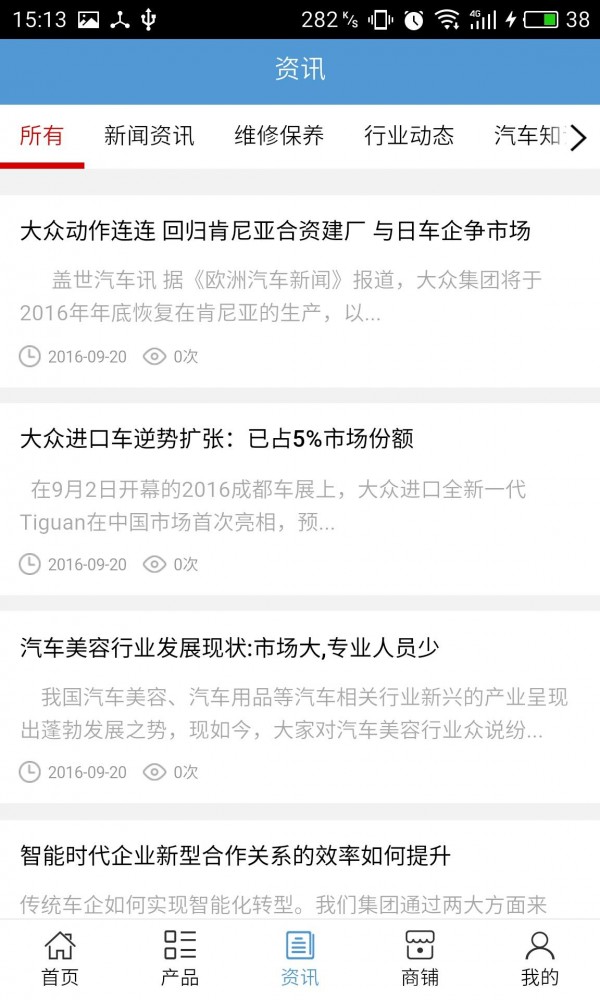Tap the 资讯 bottom navigation item
Screen dimensions: 600x1000
click(x=300, y=959)
